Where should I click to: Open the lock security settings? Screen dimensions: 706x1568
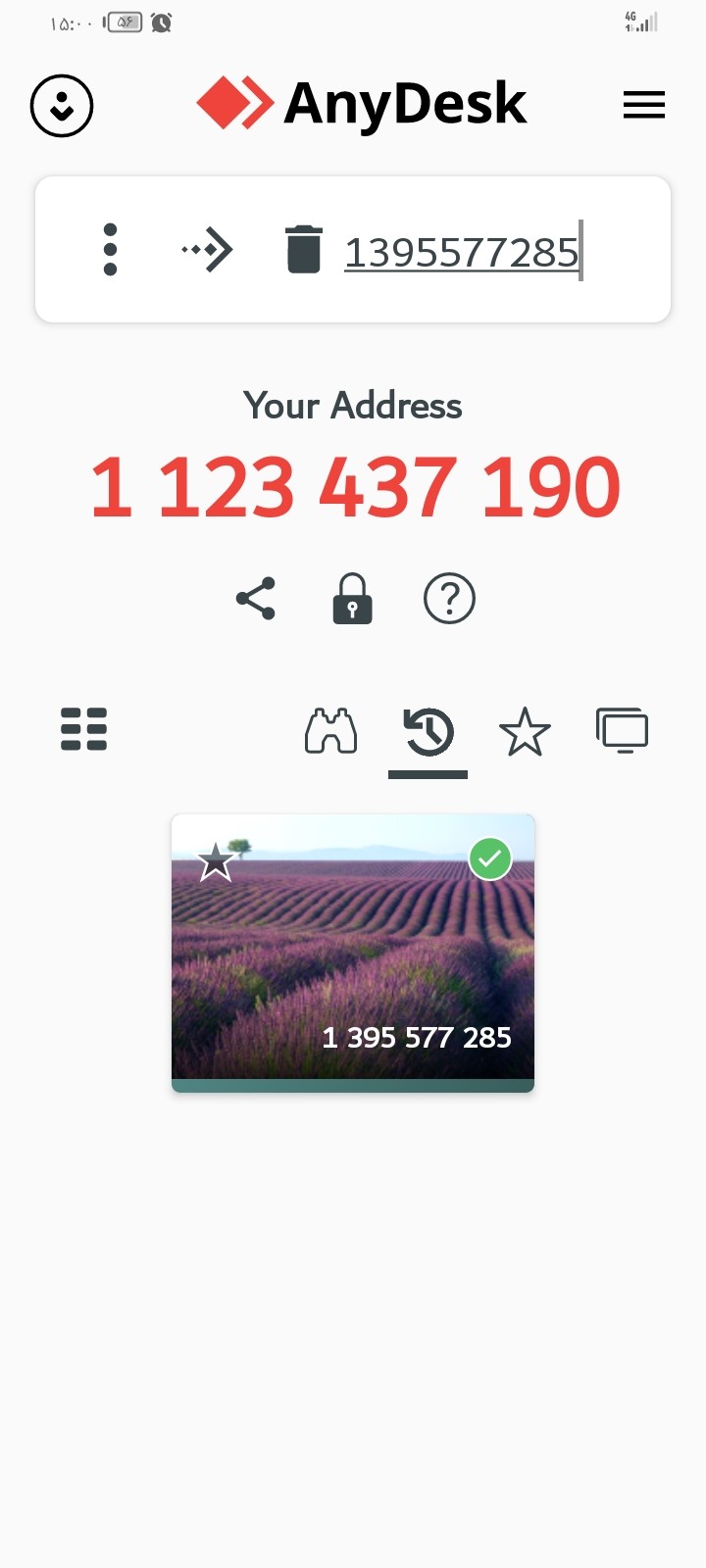click(352, 598)
